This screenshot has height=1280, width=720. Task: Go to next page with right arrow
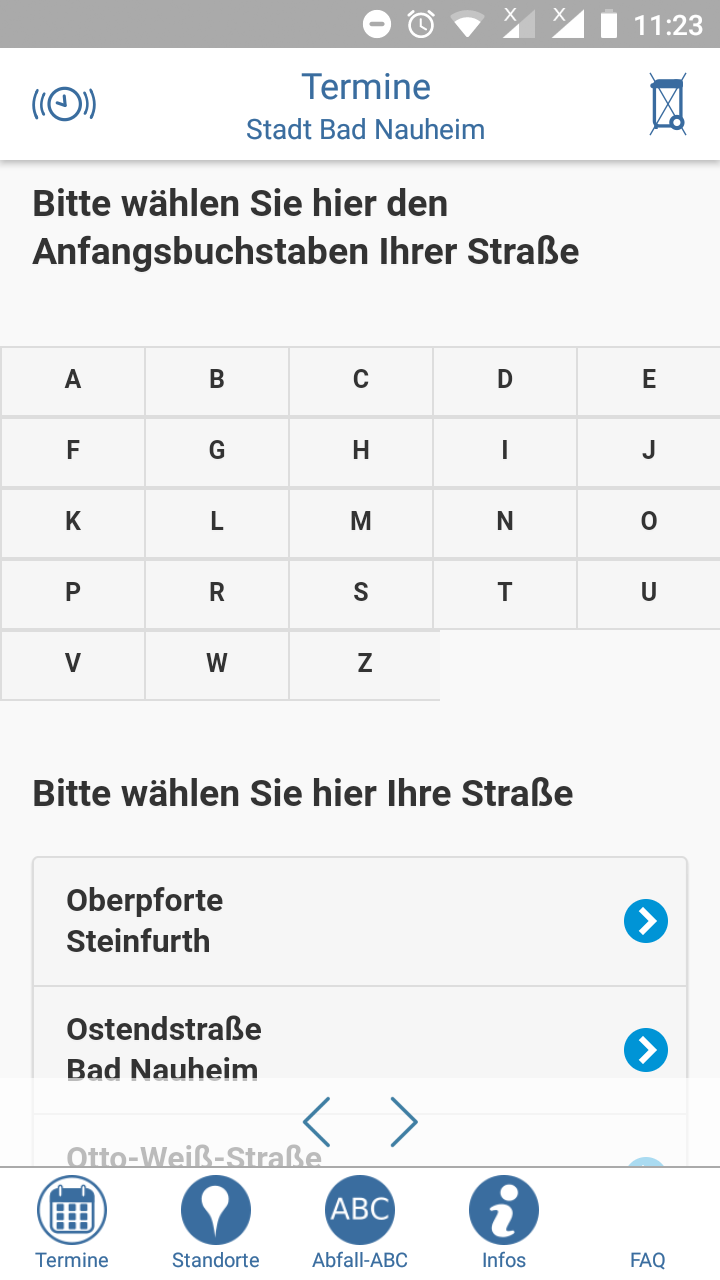point(403,1122)
